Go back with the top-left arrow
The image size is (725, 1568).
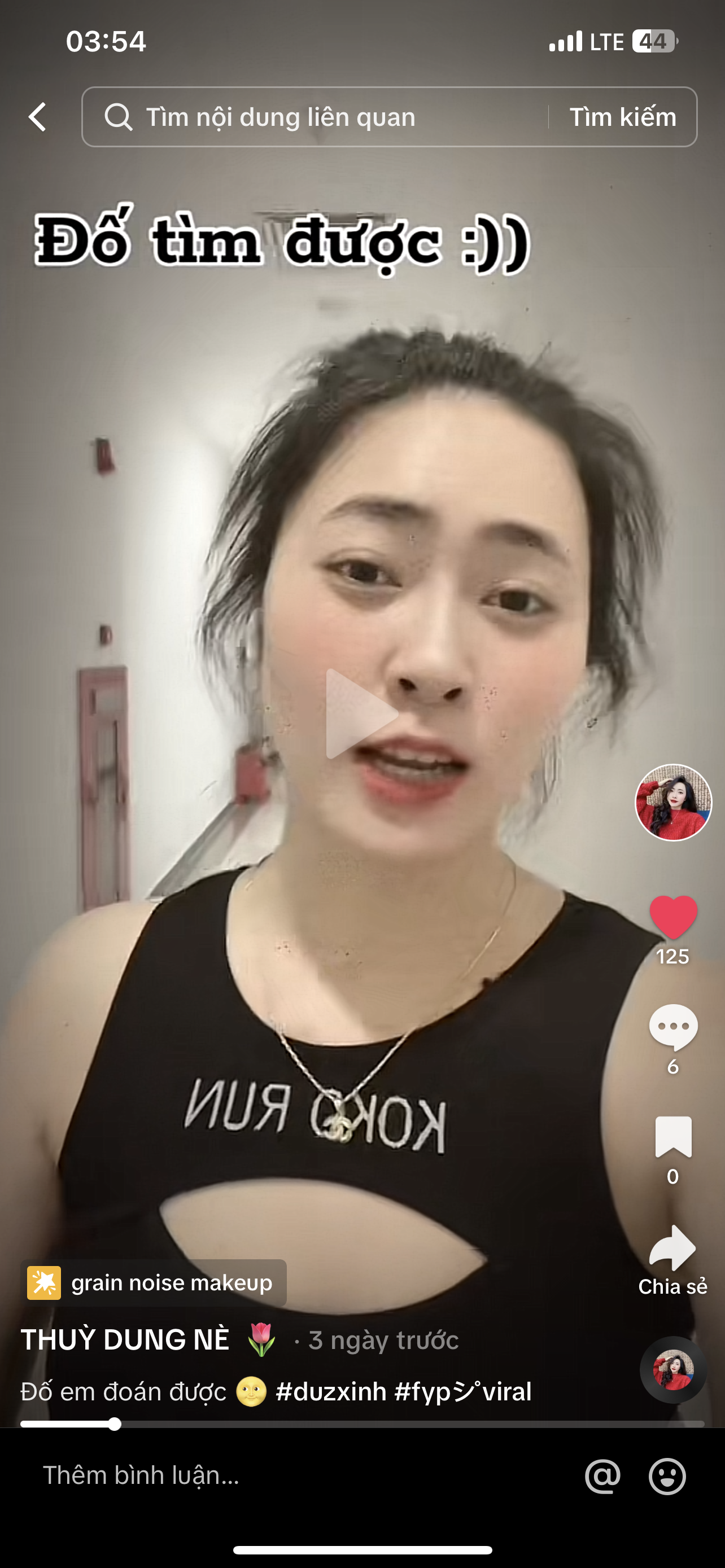pos(38,117)
